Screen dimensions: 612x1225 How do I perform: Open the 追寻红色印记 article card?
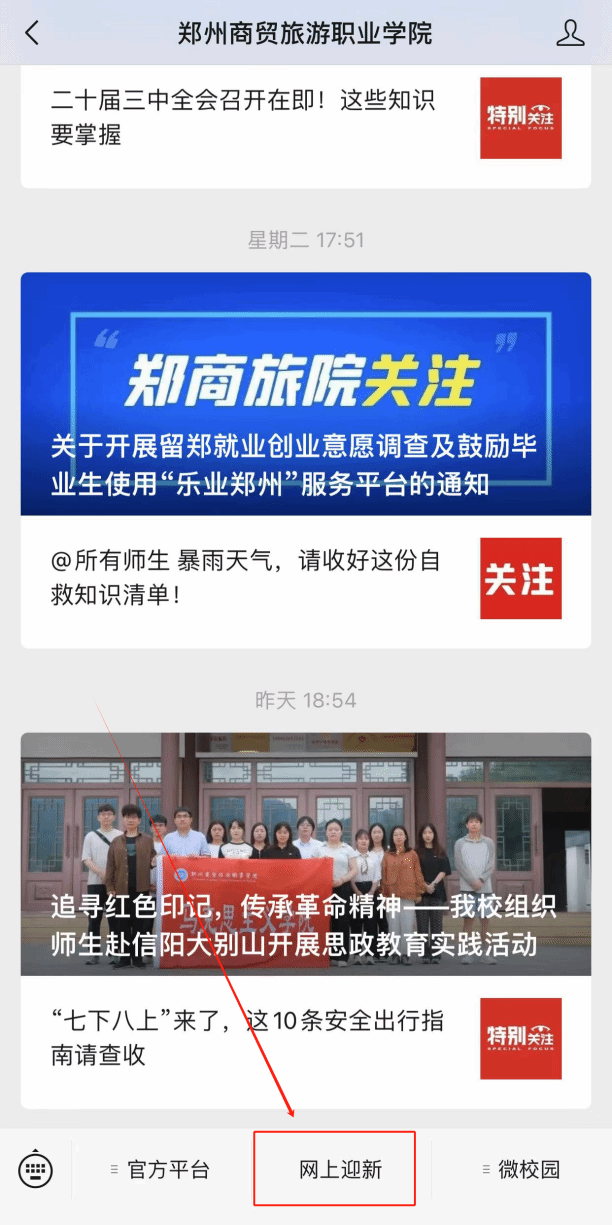tap(305, 854)
